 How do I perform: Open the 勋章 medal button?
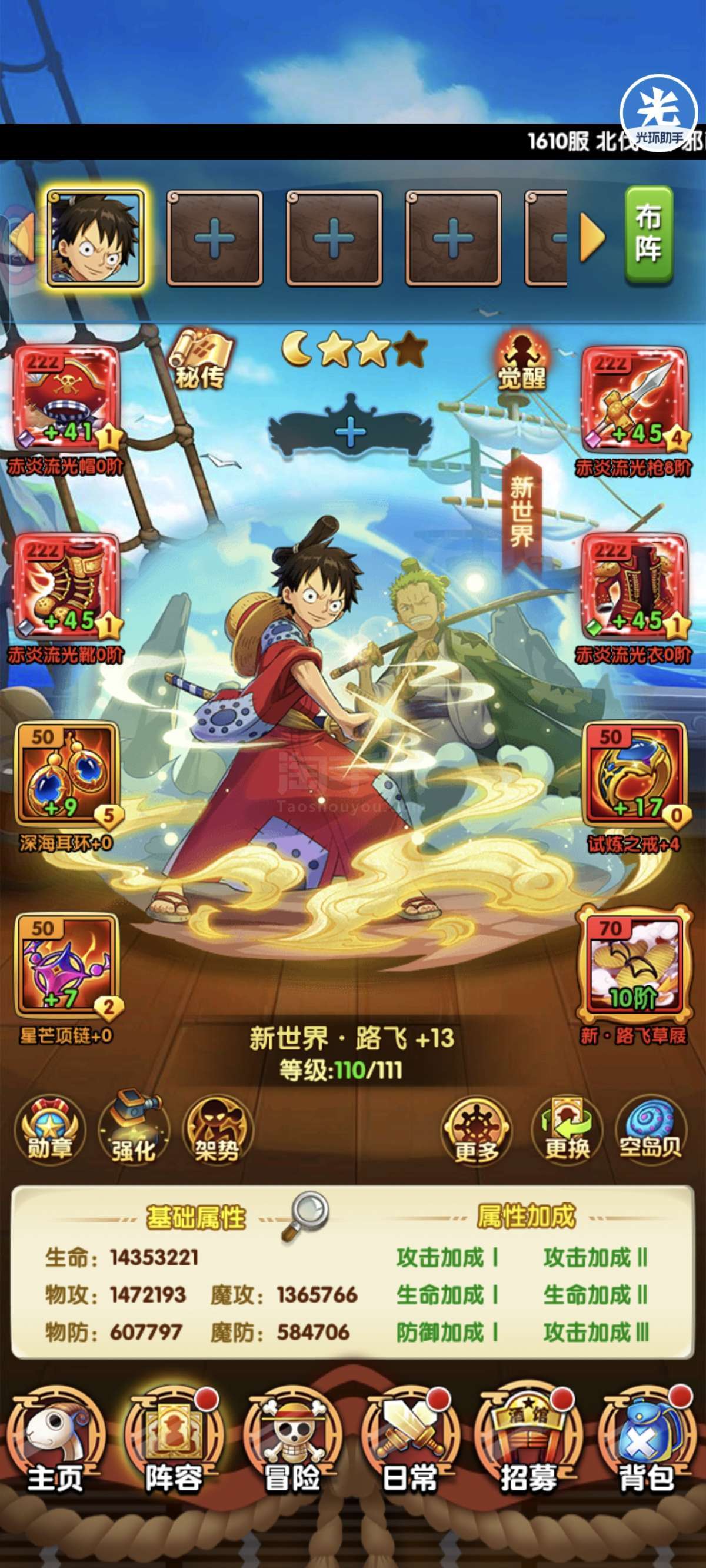(49, 1130)
